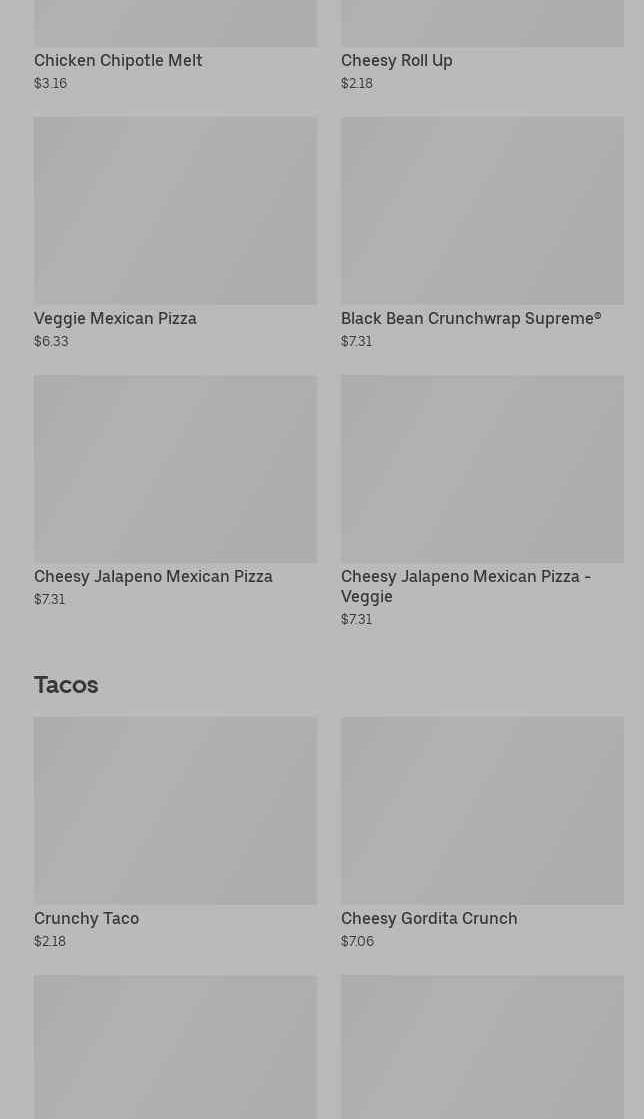Open the Chicken Chipotle Melt item
Screen dimensions: 644x1119
click(118, 60)
